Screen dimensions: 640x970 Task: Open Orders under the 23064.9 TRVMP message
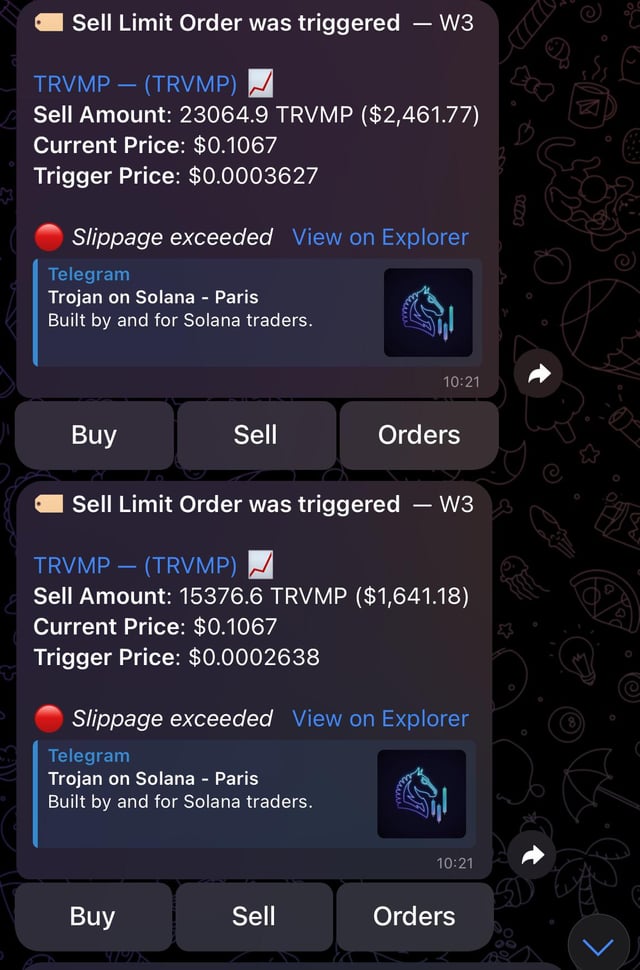point(419,435)
